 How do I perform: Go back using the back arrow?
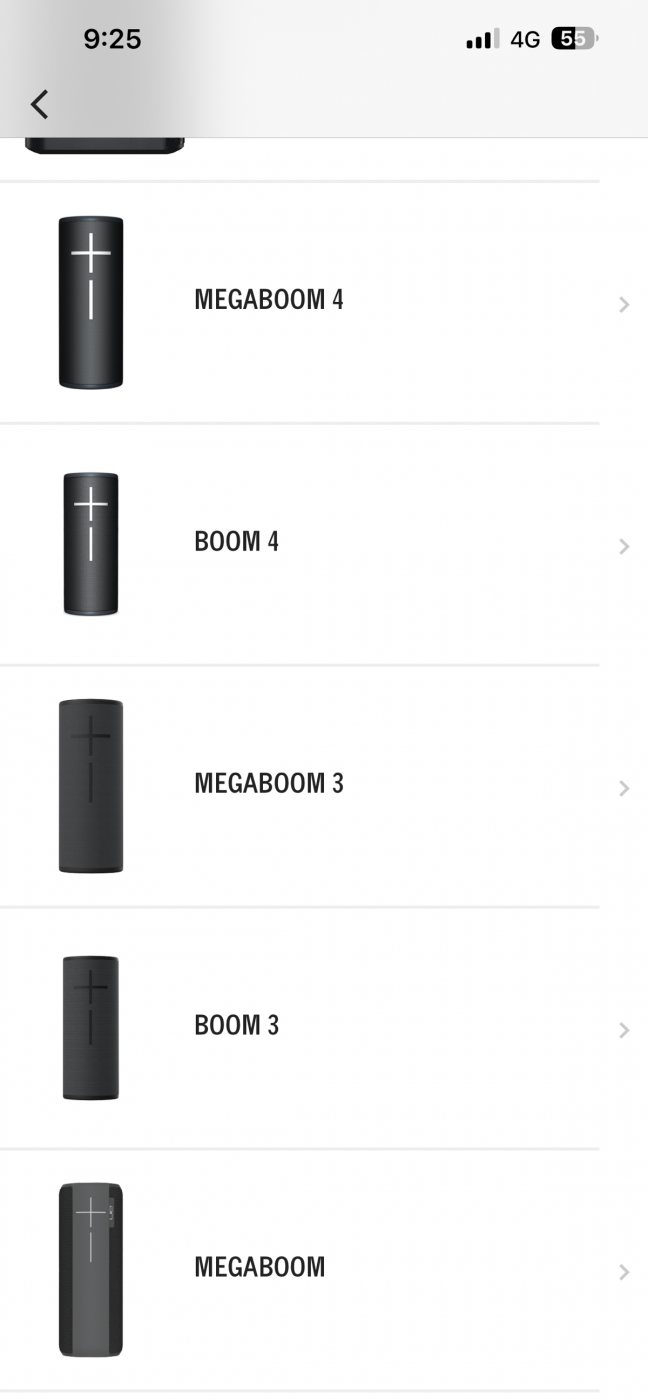(40, 104)
